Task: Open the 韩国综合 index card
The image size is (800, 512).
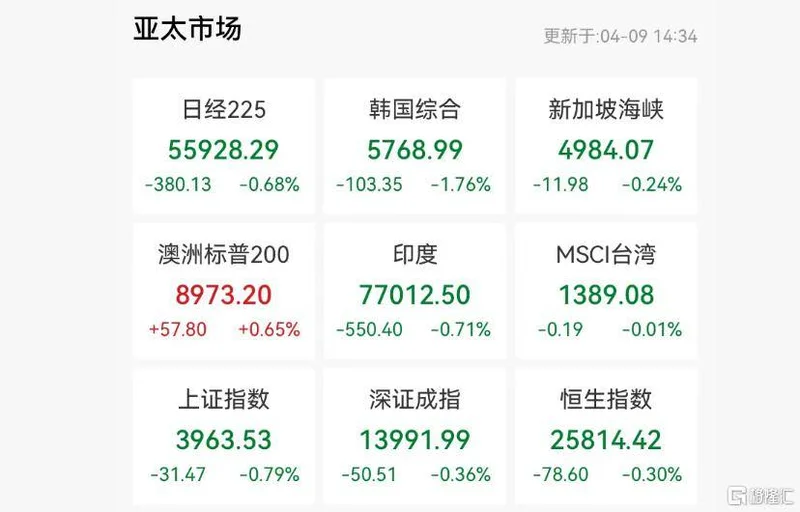Action: 414,147
